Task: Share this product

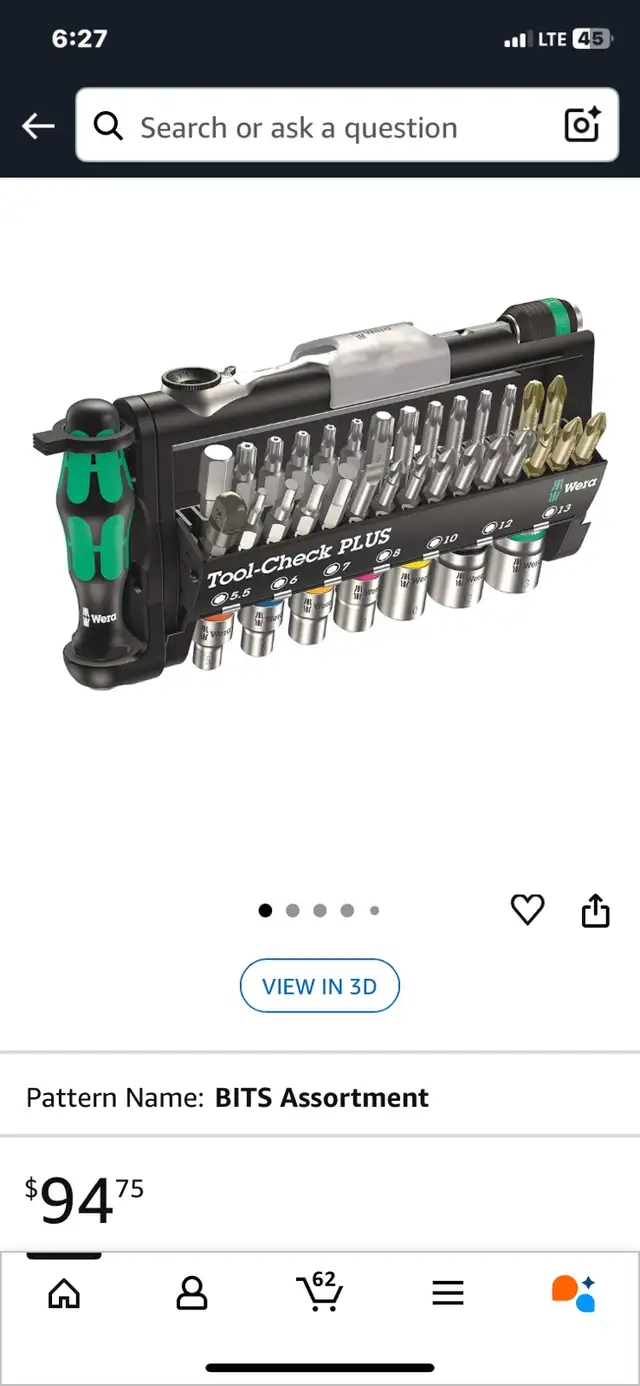Action: click(595, 910)
